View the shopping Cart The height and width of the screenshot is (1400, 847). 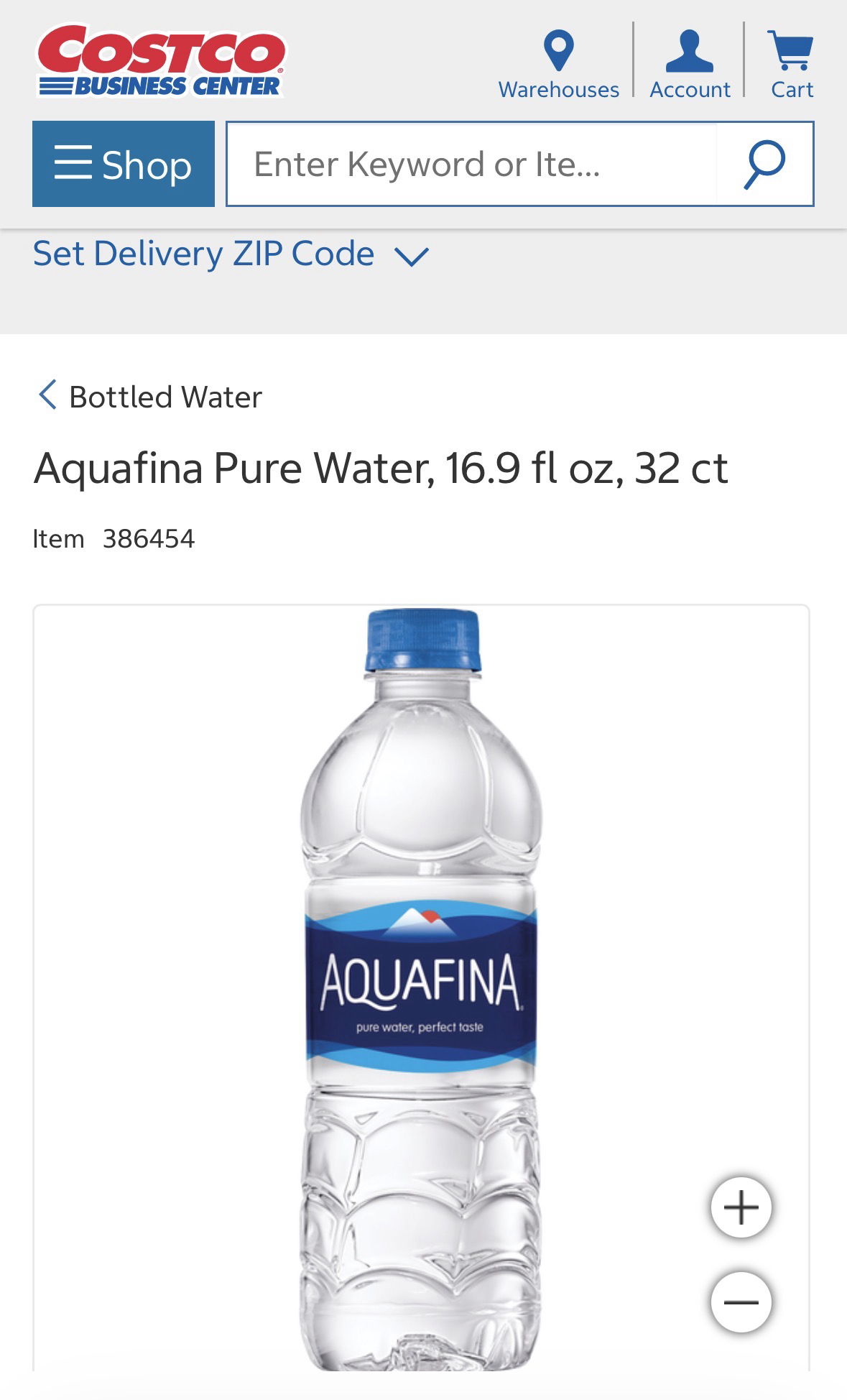tap(791, 65)
